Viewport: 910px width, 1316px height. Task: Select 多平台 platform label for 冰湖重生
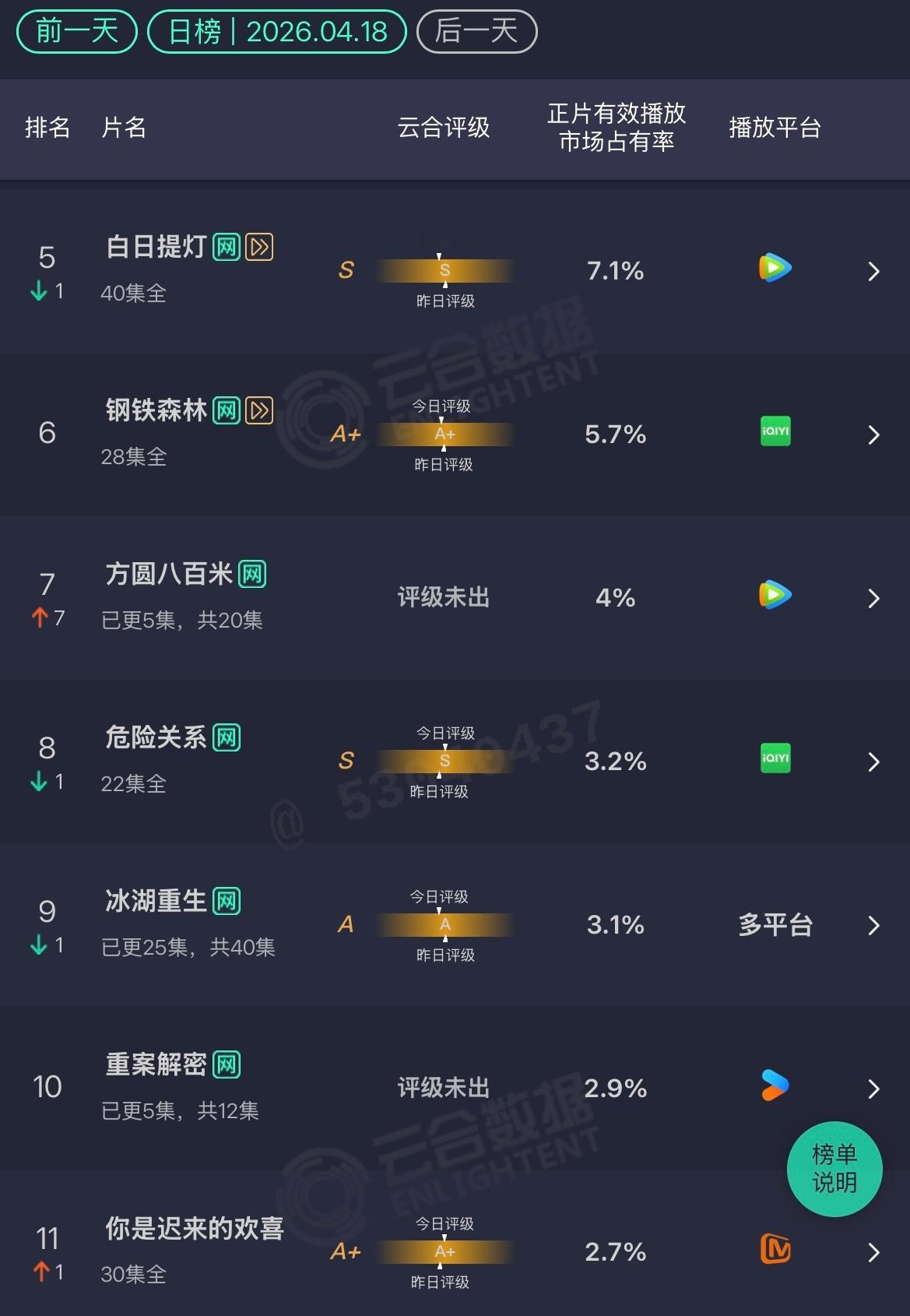[x=774, y=925]
